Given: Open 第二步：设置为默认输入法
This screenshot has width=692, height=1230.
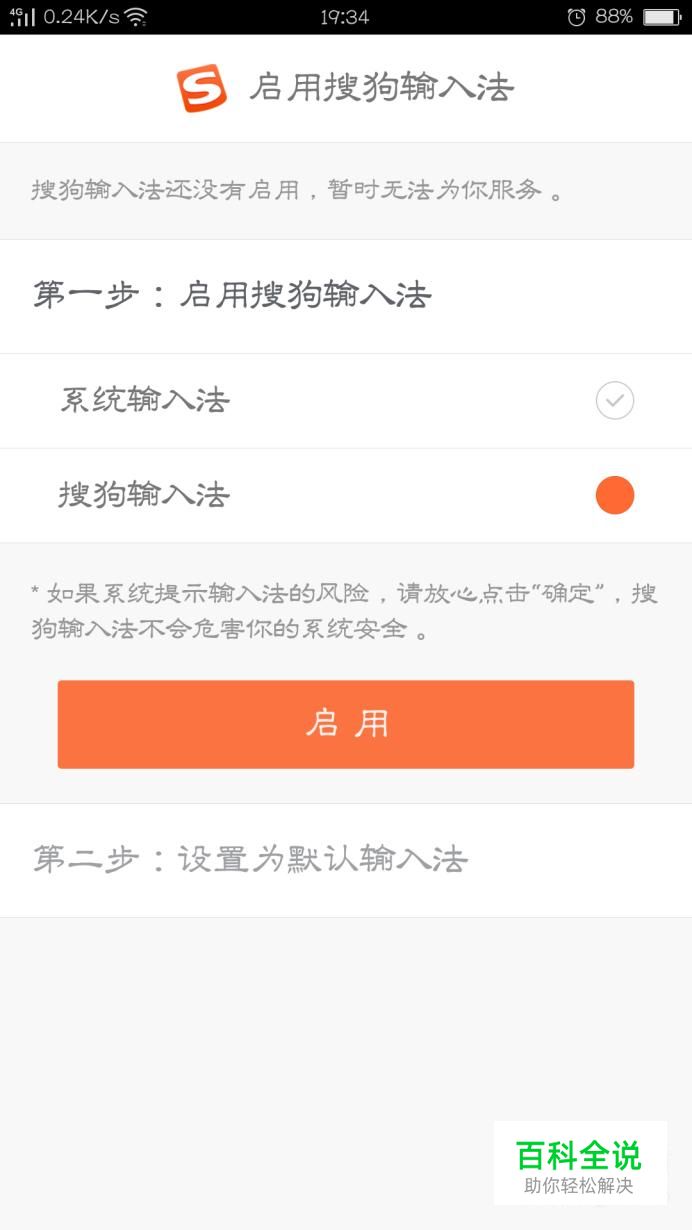Looking at the screenshot, I should (345, 860).
